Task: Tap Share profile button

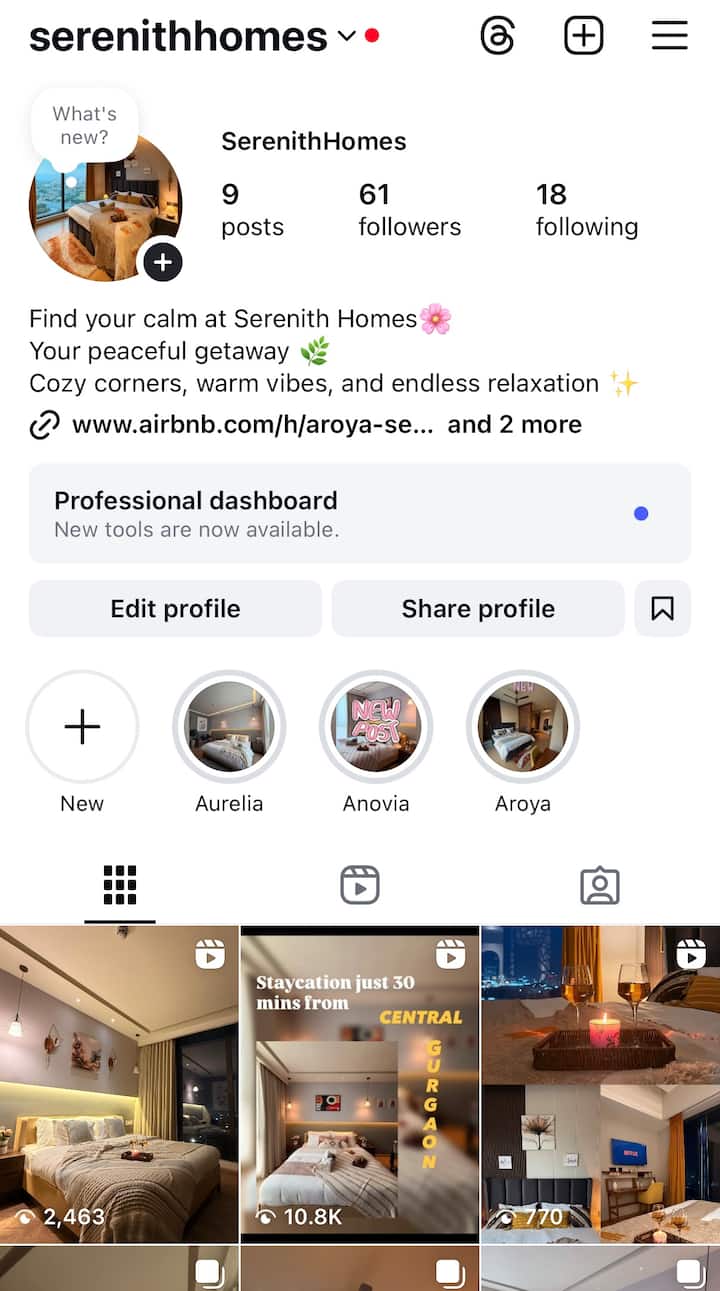Action: click(478, 609)
